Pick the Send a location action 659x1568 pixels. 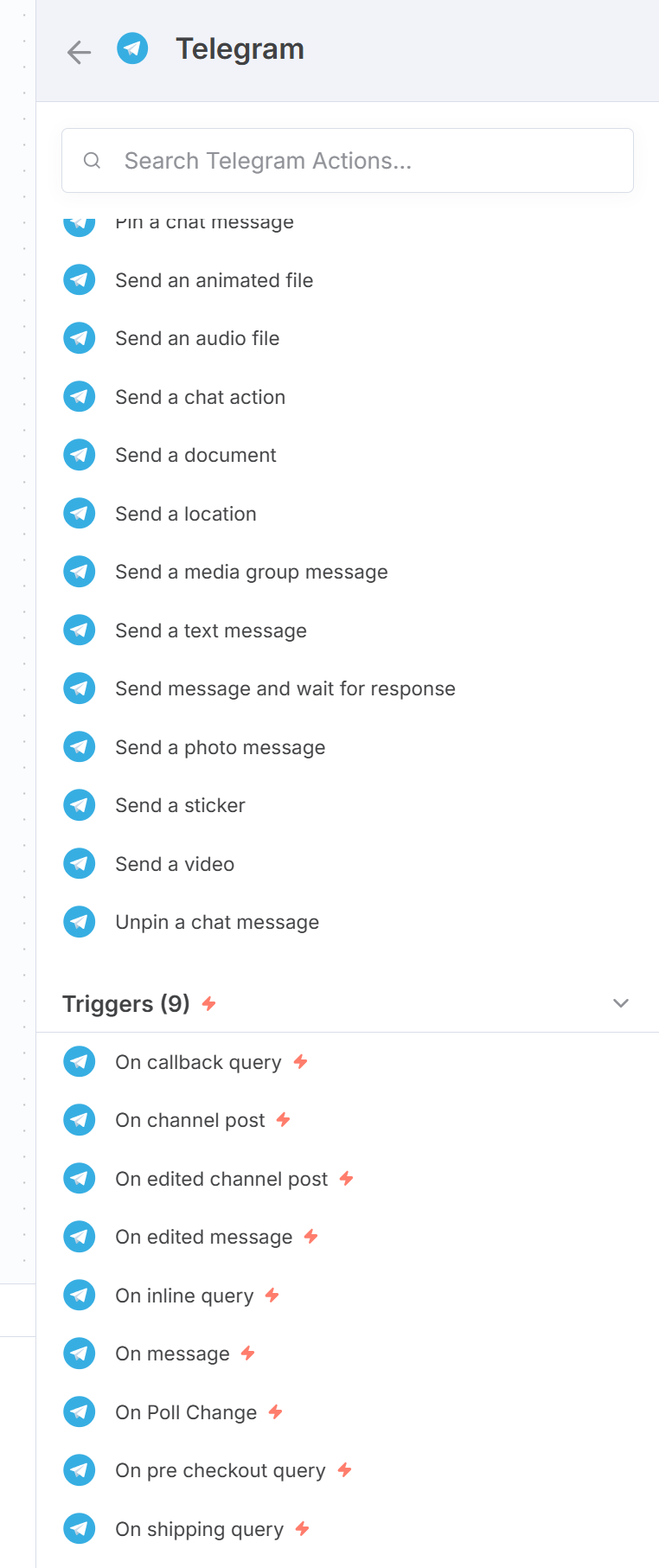point(348,514)
